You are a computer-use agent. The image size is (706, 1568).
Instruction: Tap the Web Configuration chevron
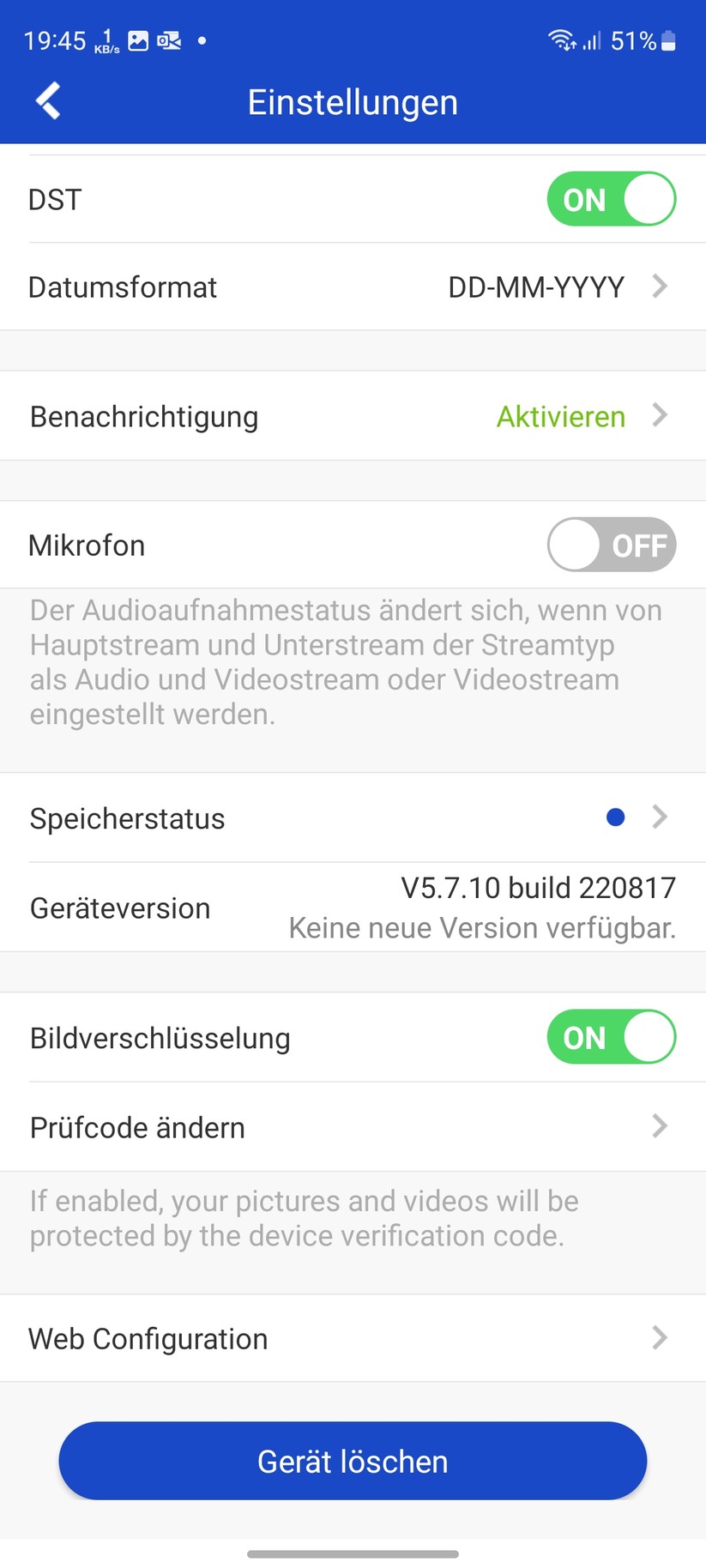(659, 1337)
